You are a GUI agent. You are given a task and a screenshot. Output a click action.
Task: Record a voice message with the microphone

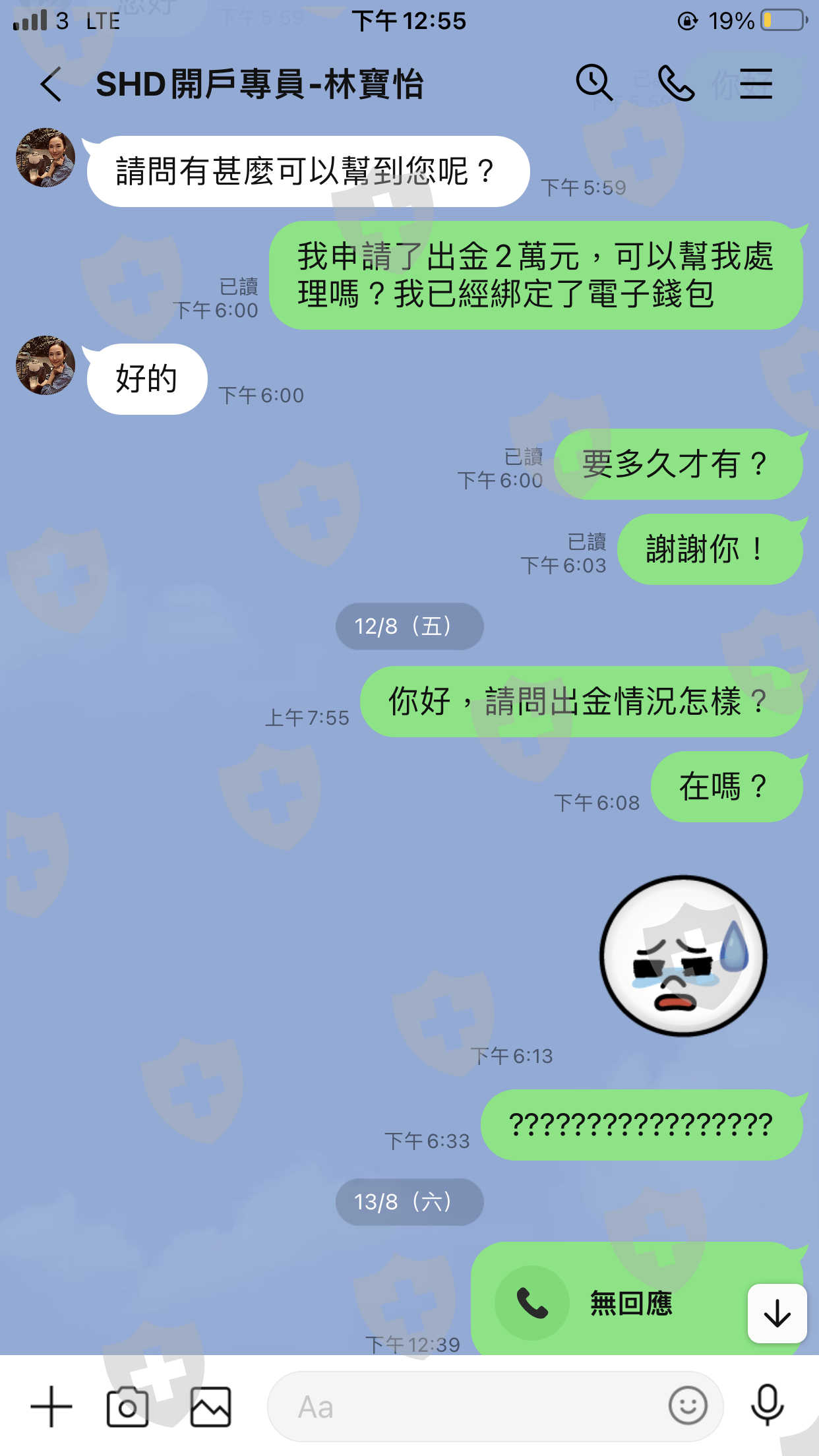[x=768, y=1405]
